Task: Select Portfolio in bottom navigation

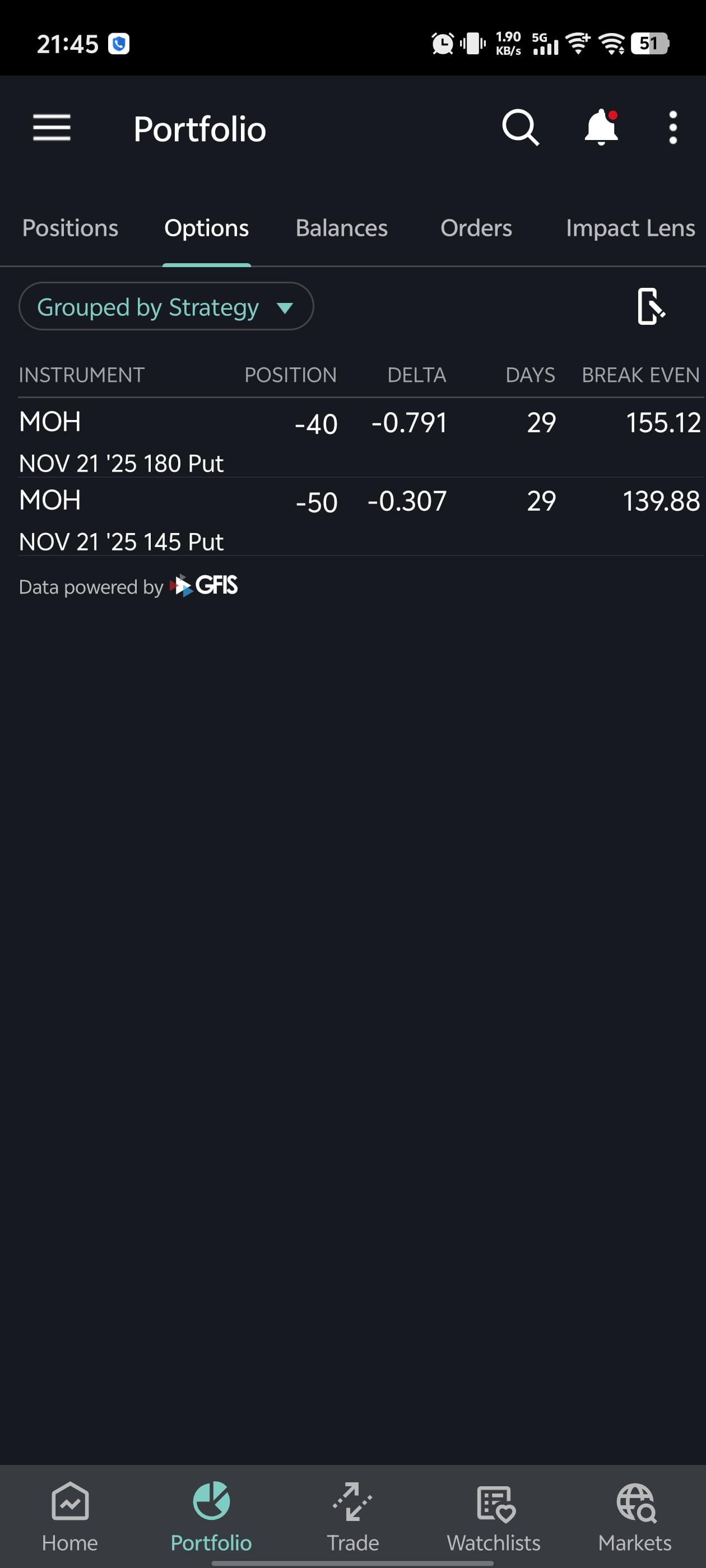Action: (211, 1516)
